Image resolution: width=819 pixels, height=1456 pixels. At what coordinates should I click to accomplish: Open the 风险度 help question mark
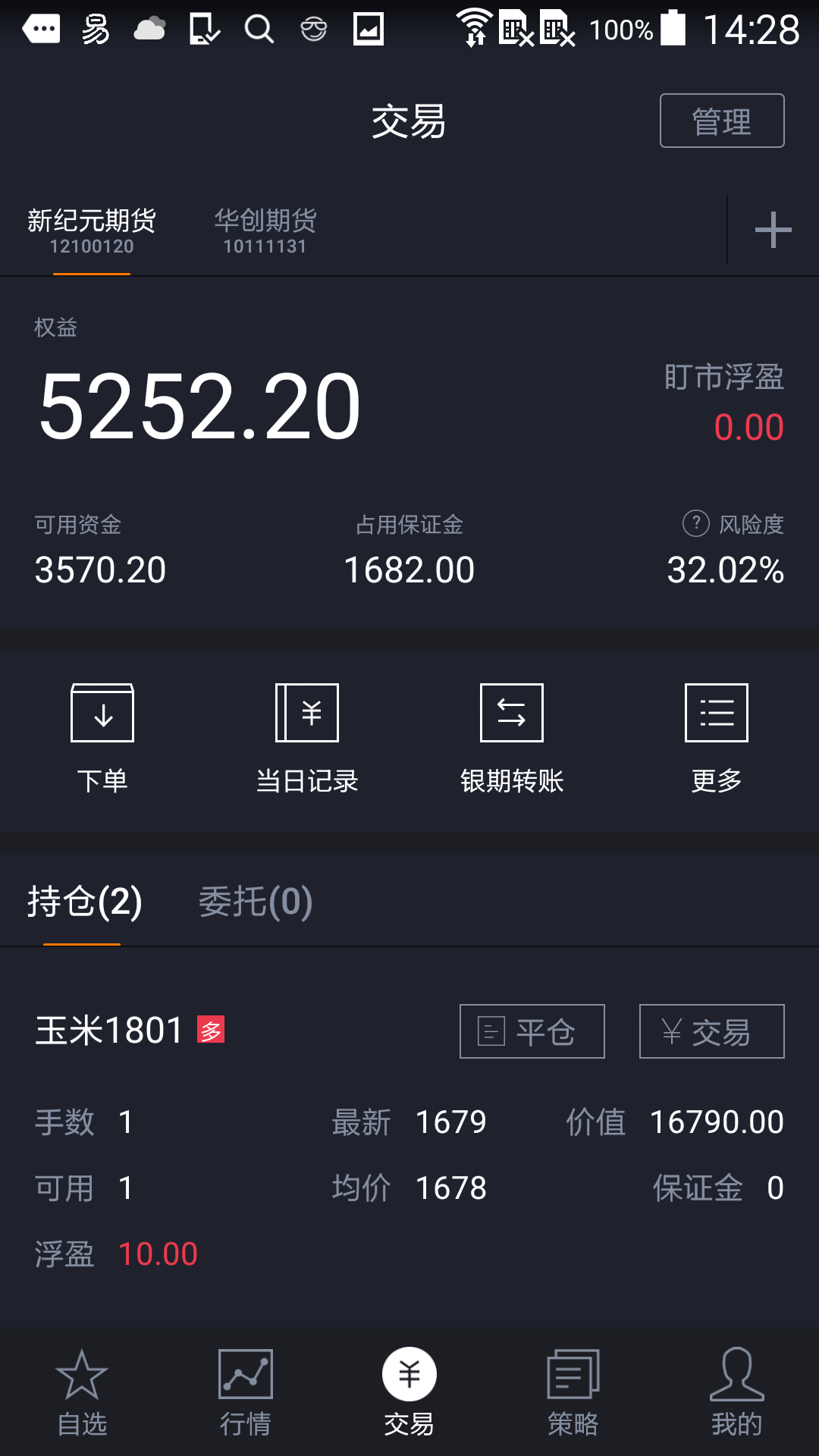tap(695, 523)
